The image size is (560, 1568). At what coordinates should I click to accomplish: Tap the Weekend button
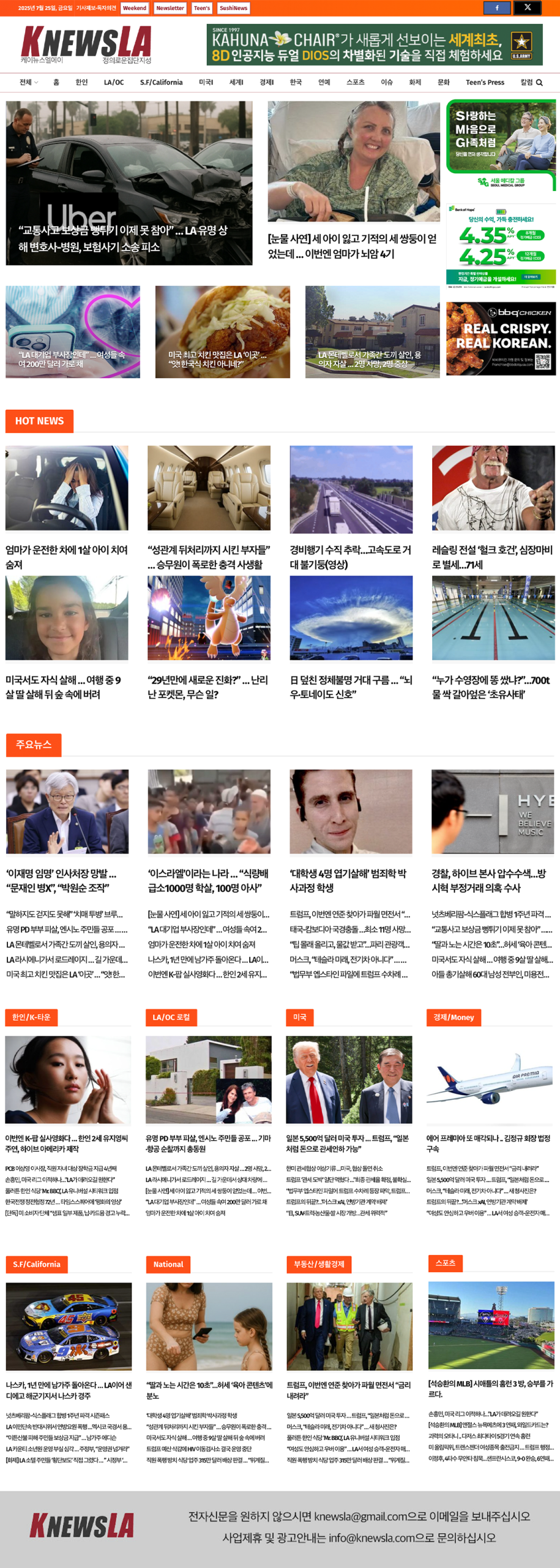(135, 8)
